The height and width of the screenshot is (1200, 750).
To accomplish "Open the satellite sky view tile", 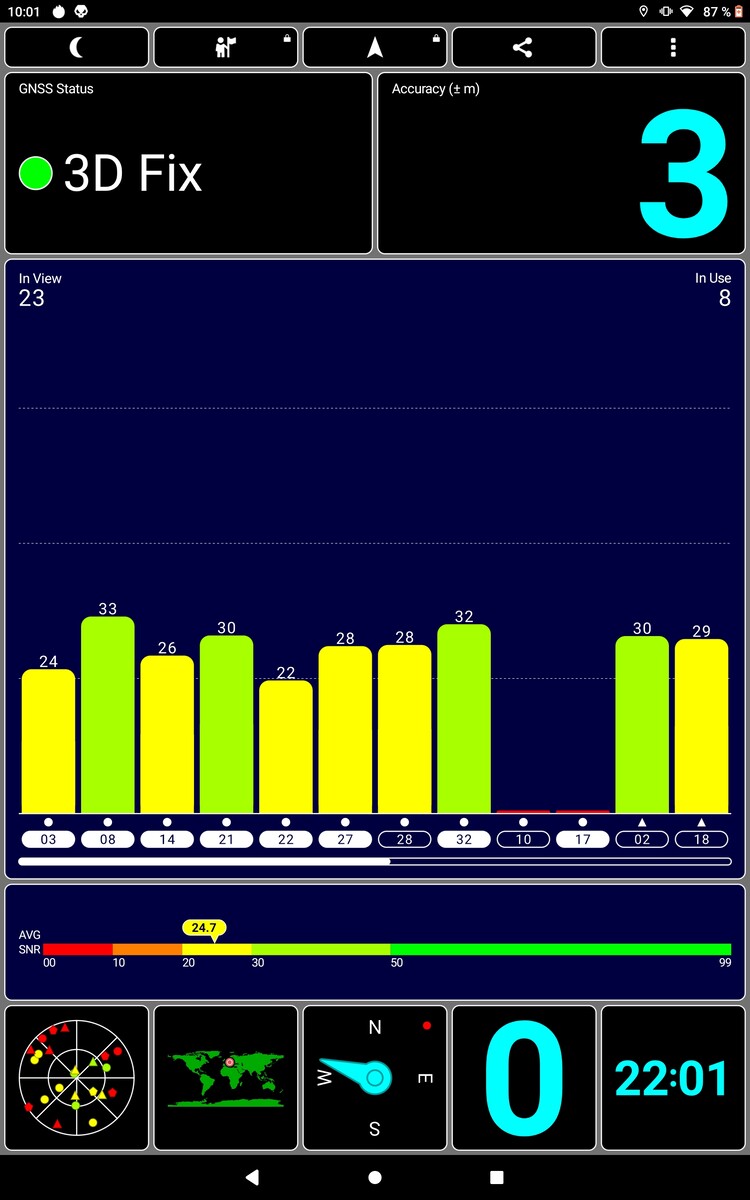I will coord(77,1077).
